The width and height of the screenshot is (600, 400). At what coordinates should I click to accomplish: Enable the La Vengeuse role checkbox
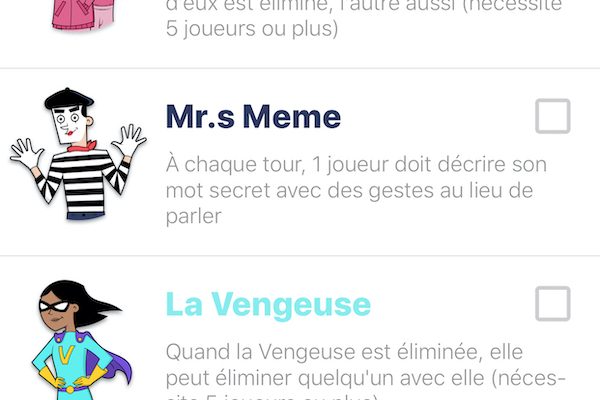(552, 304)
